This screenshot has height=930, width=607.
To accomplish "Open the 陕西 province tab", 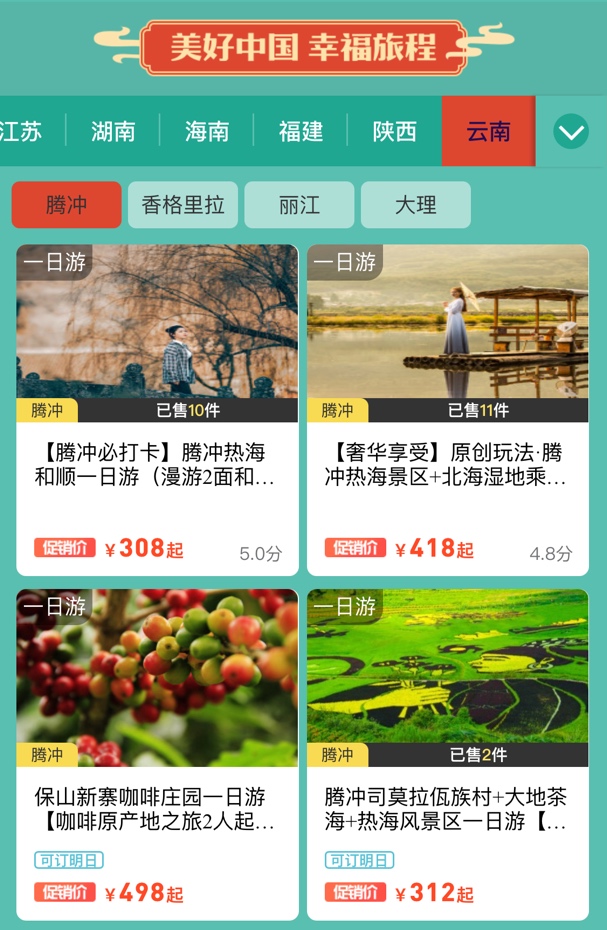I will click(x=395, y=131).
